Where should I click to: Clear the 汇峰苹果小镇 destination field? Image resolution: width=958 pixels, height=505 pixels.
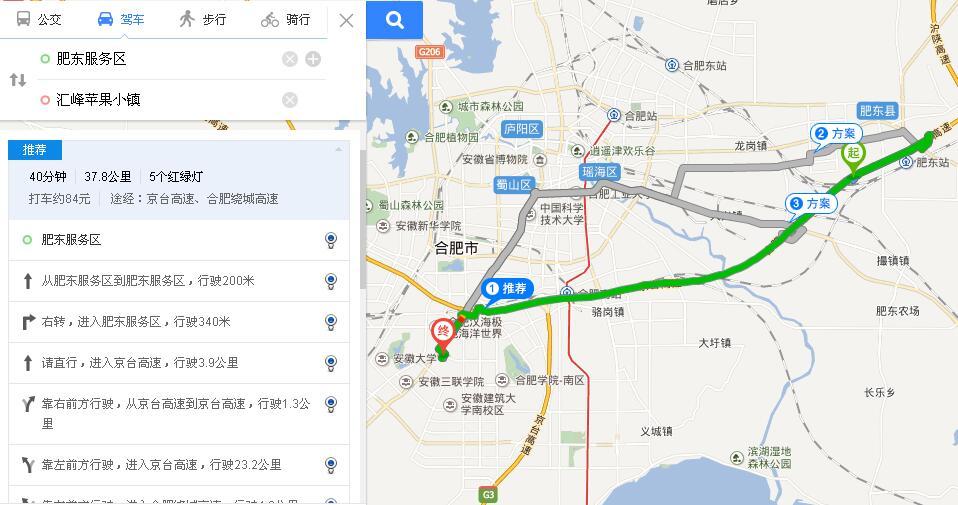(x=290, y=99)
